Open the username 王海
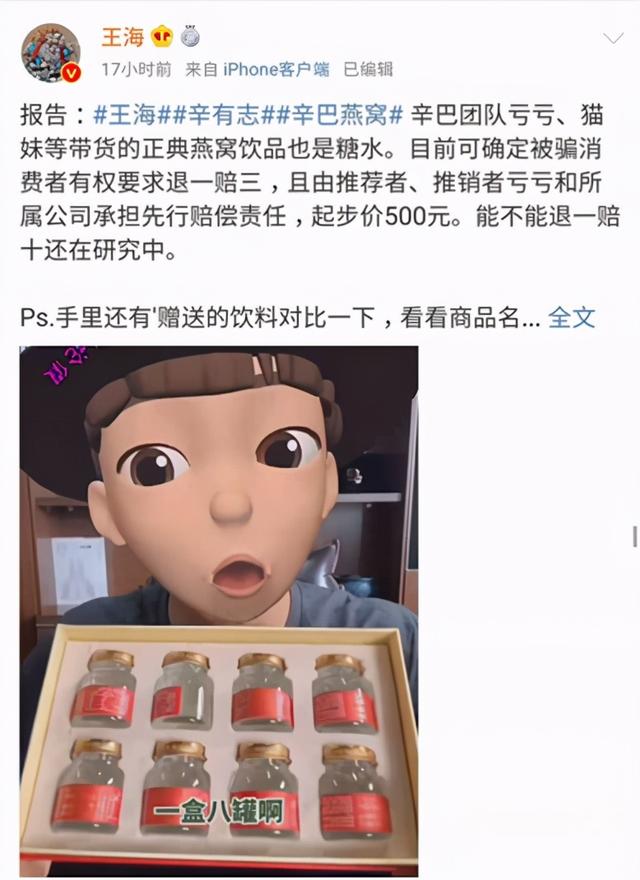The height and width of the screenshot is (880, 640). click(x=122, y=37)
